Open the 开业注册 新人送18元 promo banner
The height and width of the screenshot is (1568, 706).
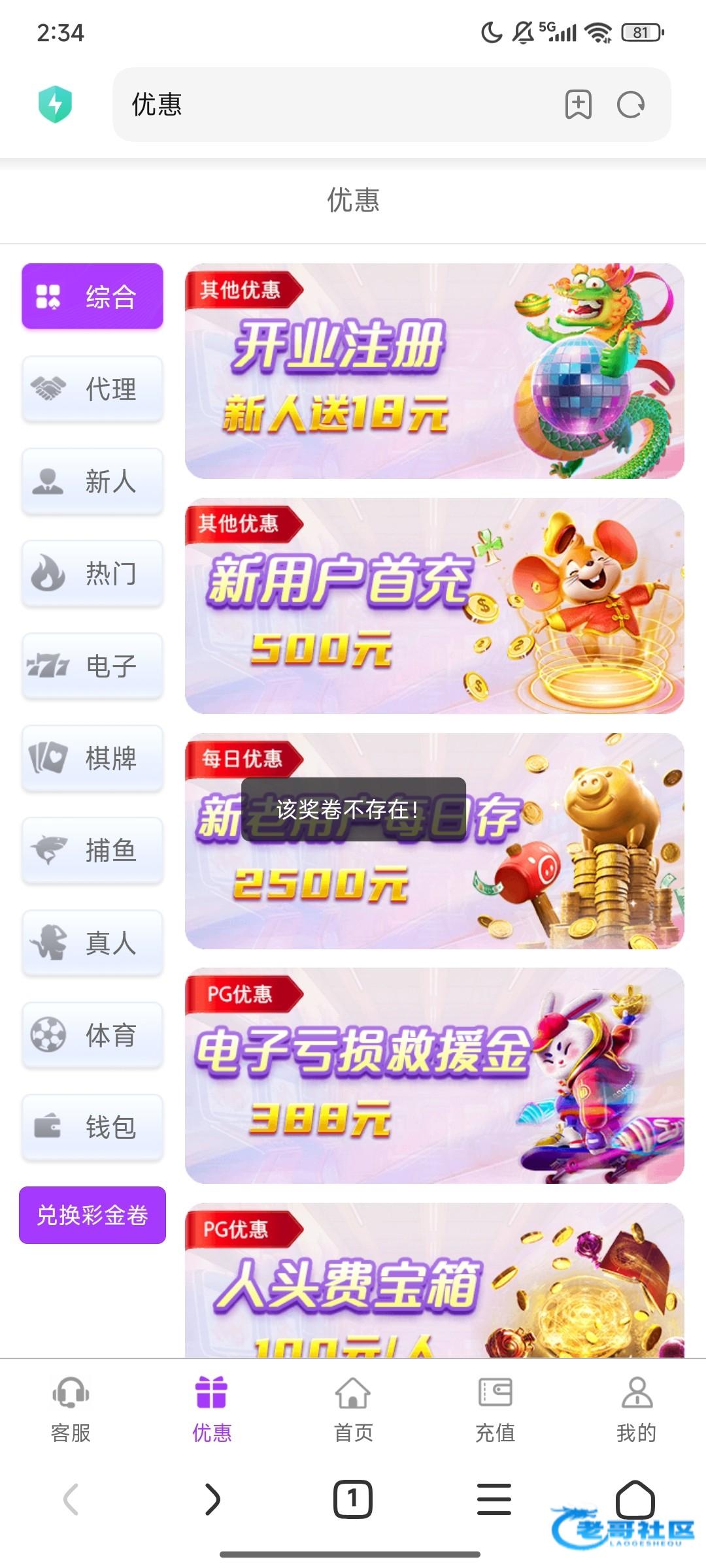point(434,371)
